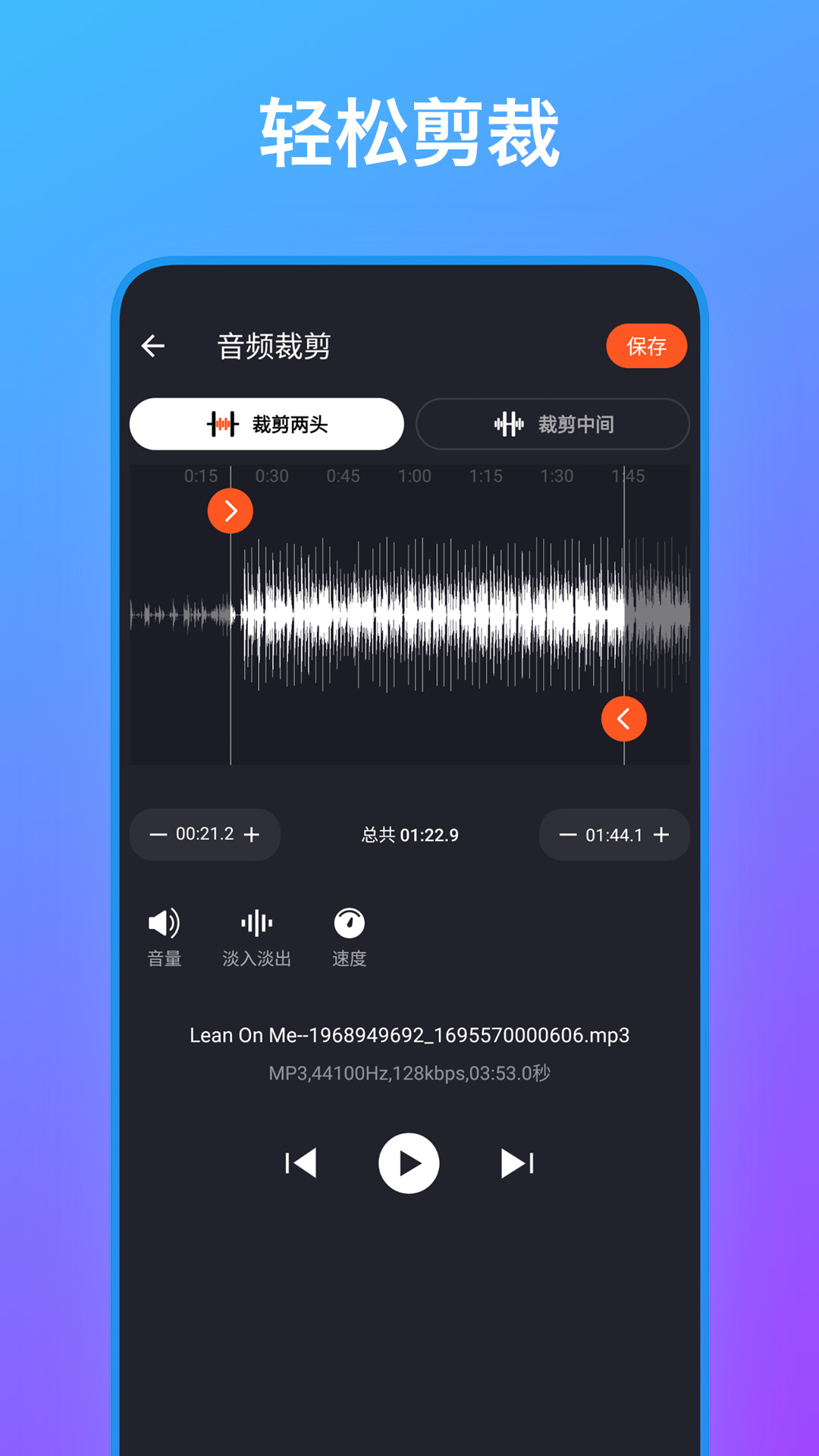Save the trimmed audio with 保存

(x=645, y=346)
